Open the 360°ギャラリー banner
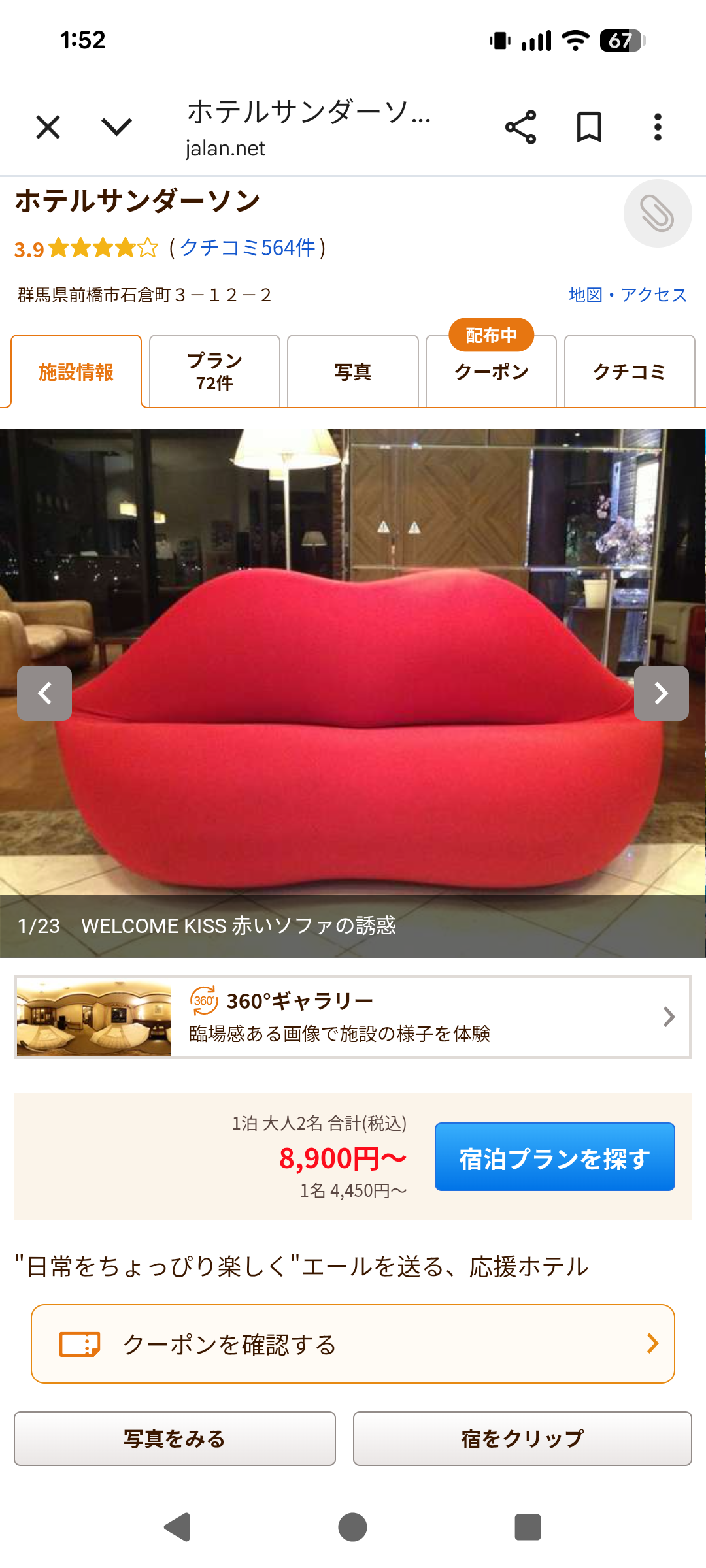 tap(353, 1017)
